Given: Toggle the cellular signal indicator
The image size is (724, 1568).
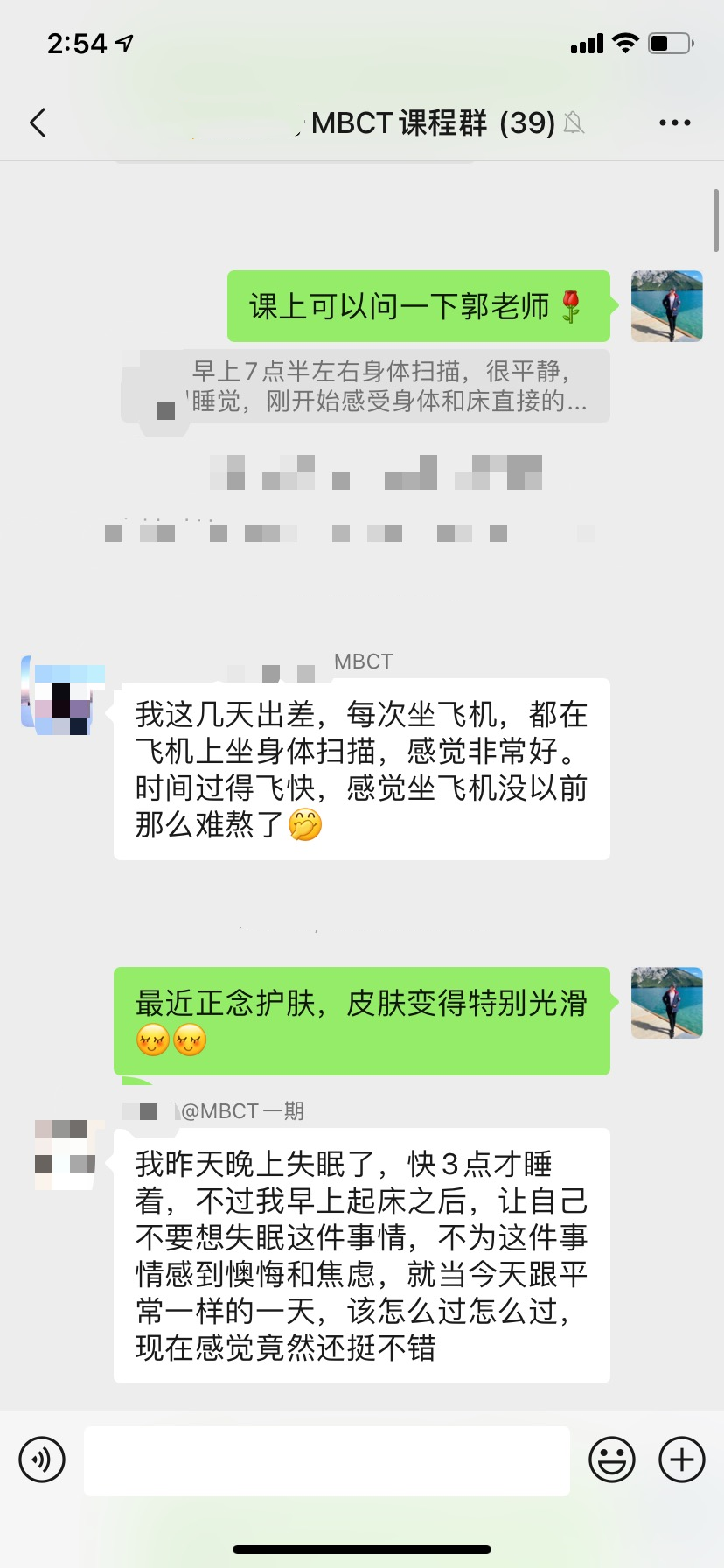Looking at the screenshot, I should coord(587,43).
